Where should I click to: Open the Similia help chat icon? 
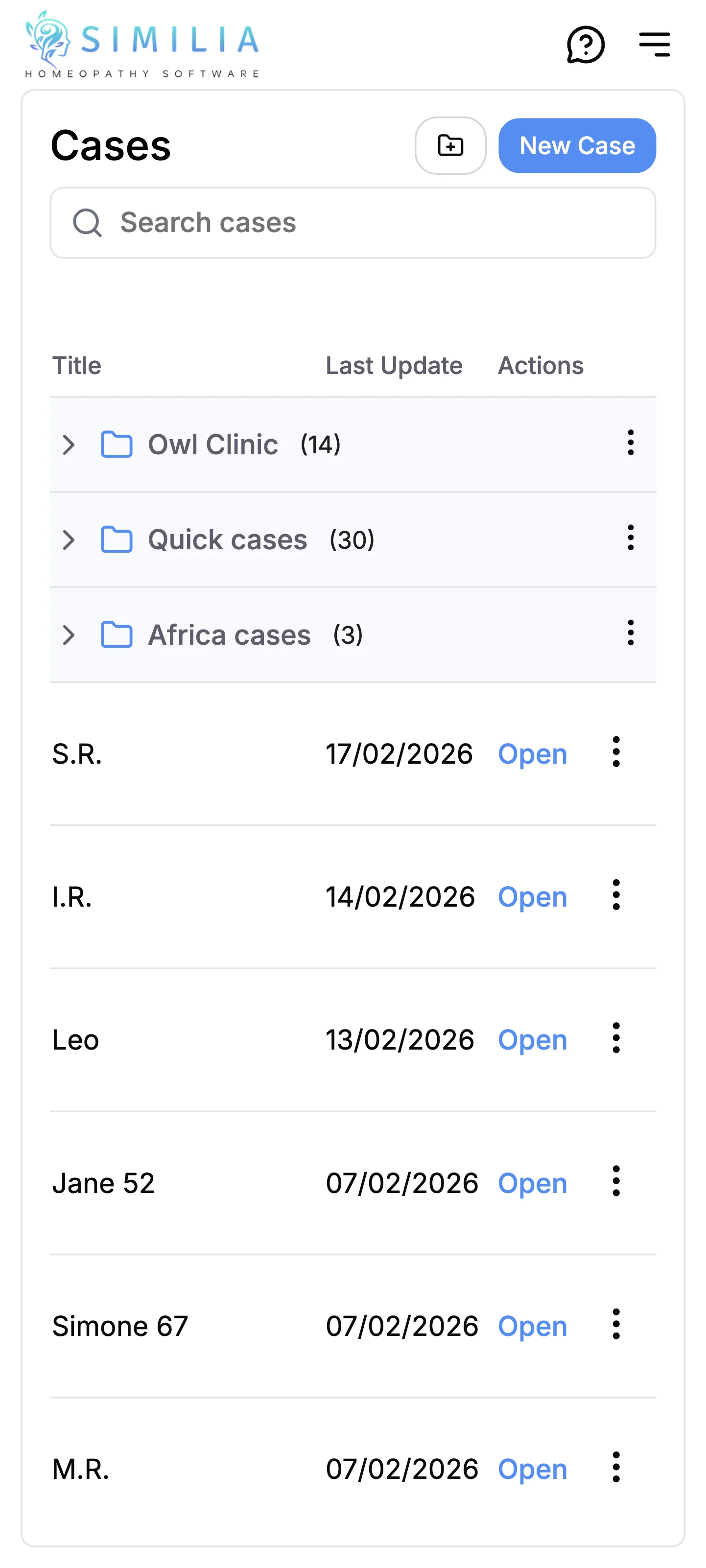point(586,45)
